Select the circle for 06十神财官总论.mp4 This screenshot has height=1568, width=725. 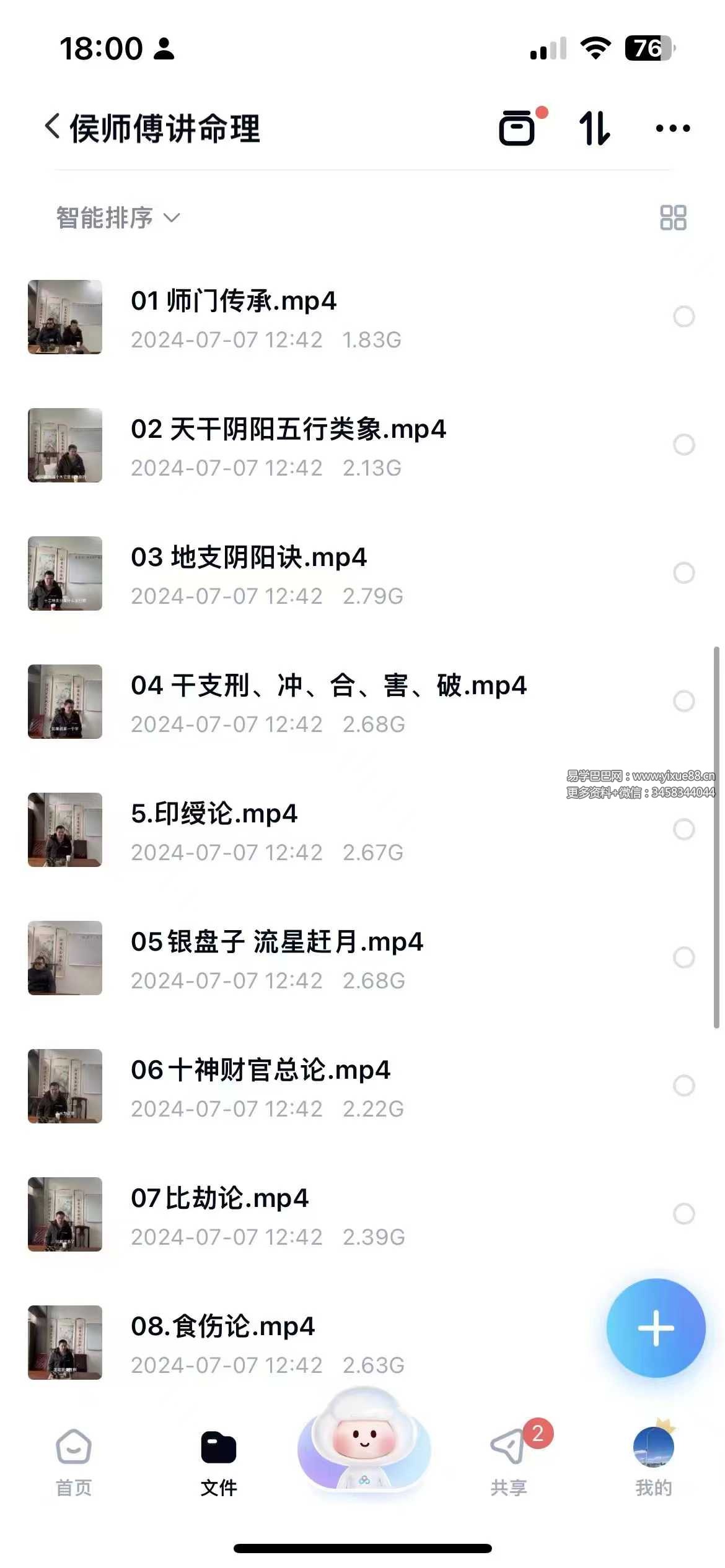point(683,1086)
